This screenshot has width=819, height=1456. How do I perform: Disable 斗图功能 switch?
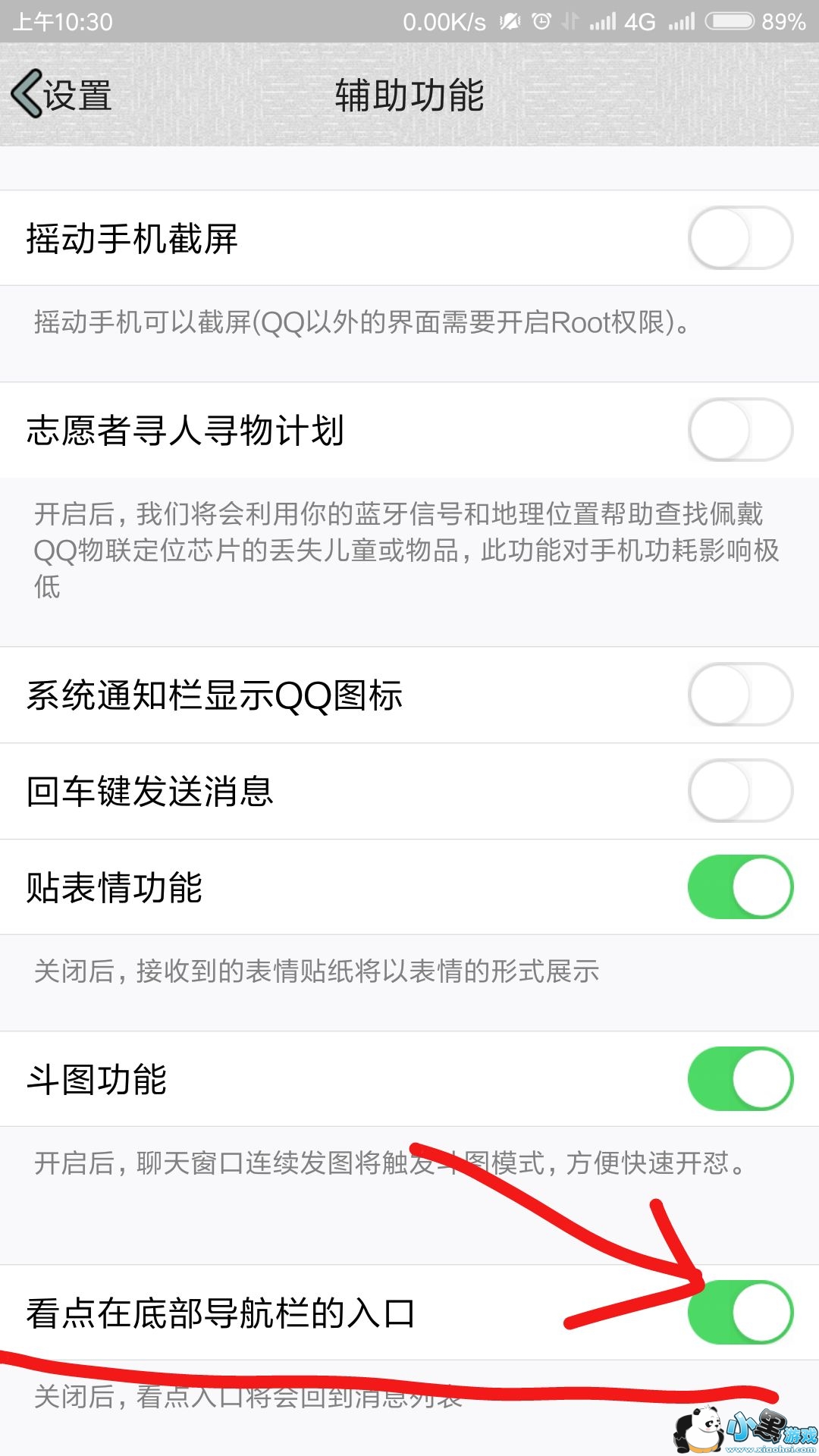click(740, 1079)
